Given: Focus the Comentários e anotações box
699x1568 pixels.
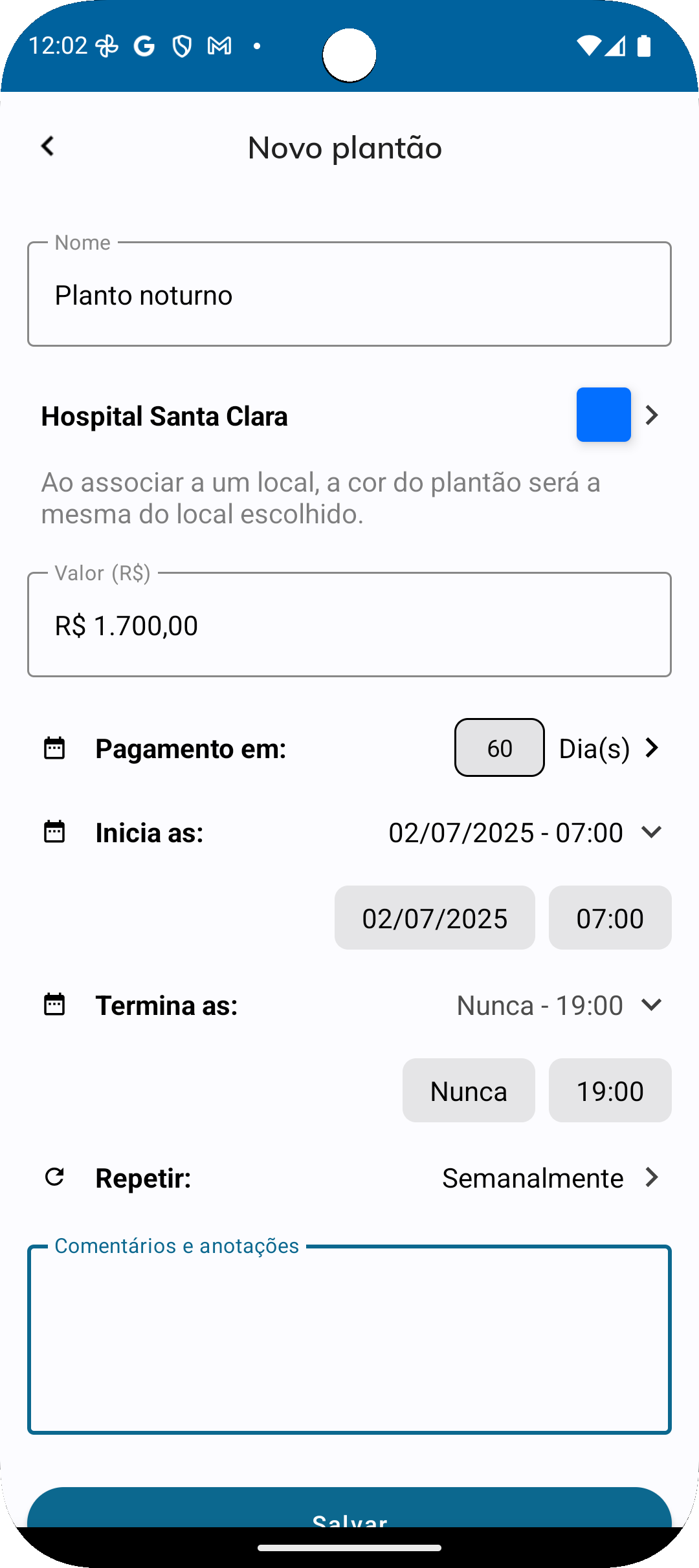Looking at the screenshot, I should (x=349, y=1340).
